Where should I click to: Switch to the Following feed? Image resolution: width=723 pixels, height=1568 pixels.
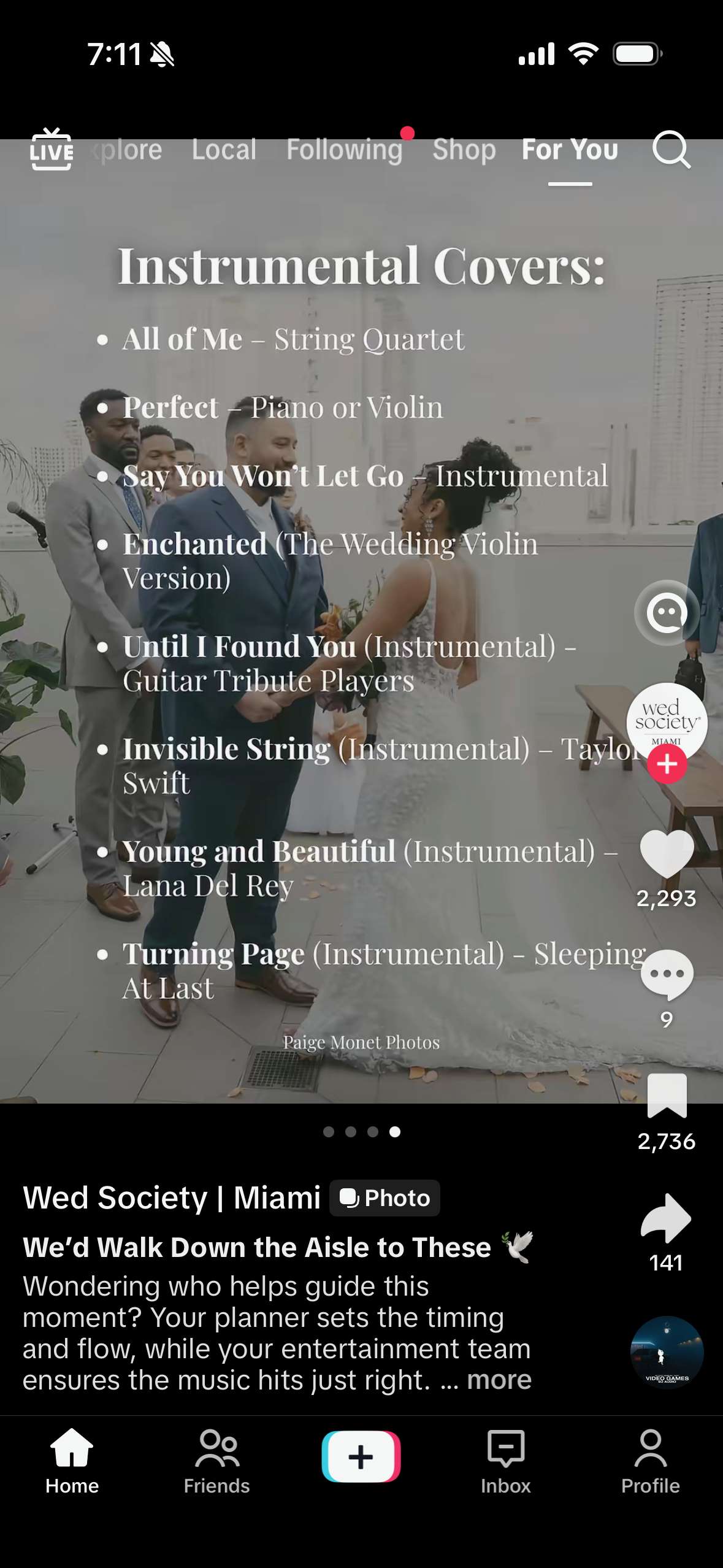coord(345,149)
